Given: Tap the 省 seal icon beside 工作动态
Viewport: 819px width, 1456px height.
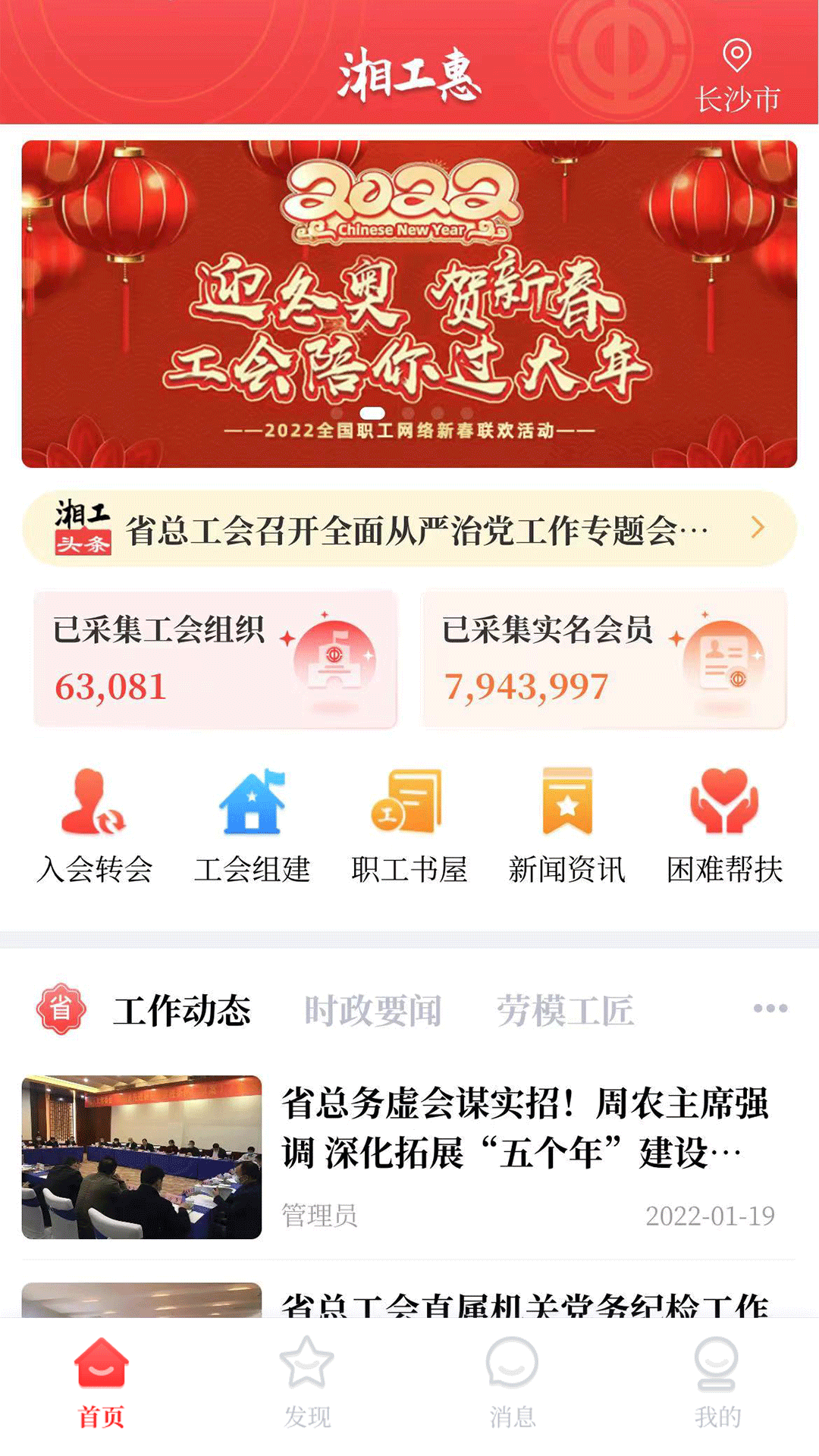Looking at the screenshot, I should click(x=61, y=1009).
